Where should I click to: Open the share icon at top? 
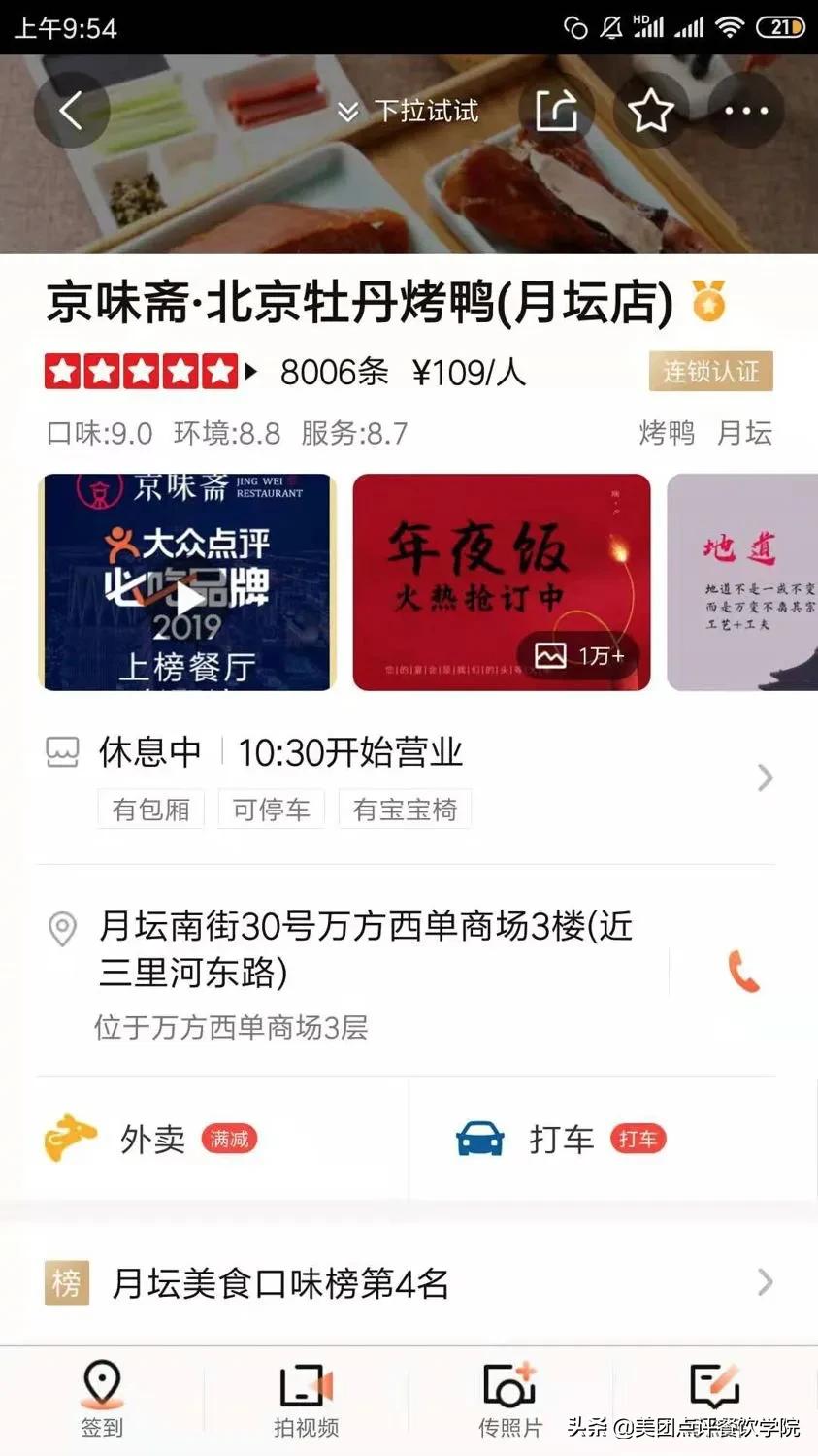556,110
